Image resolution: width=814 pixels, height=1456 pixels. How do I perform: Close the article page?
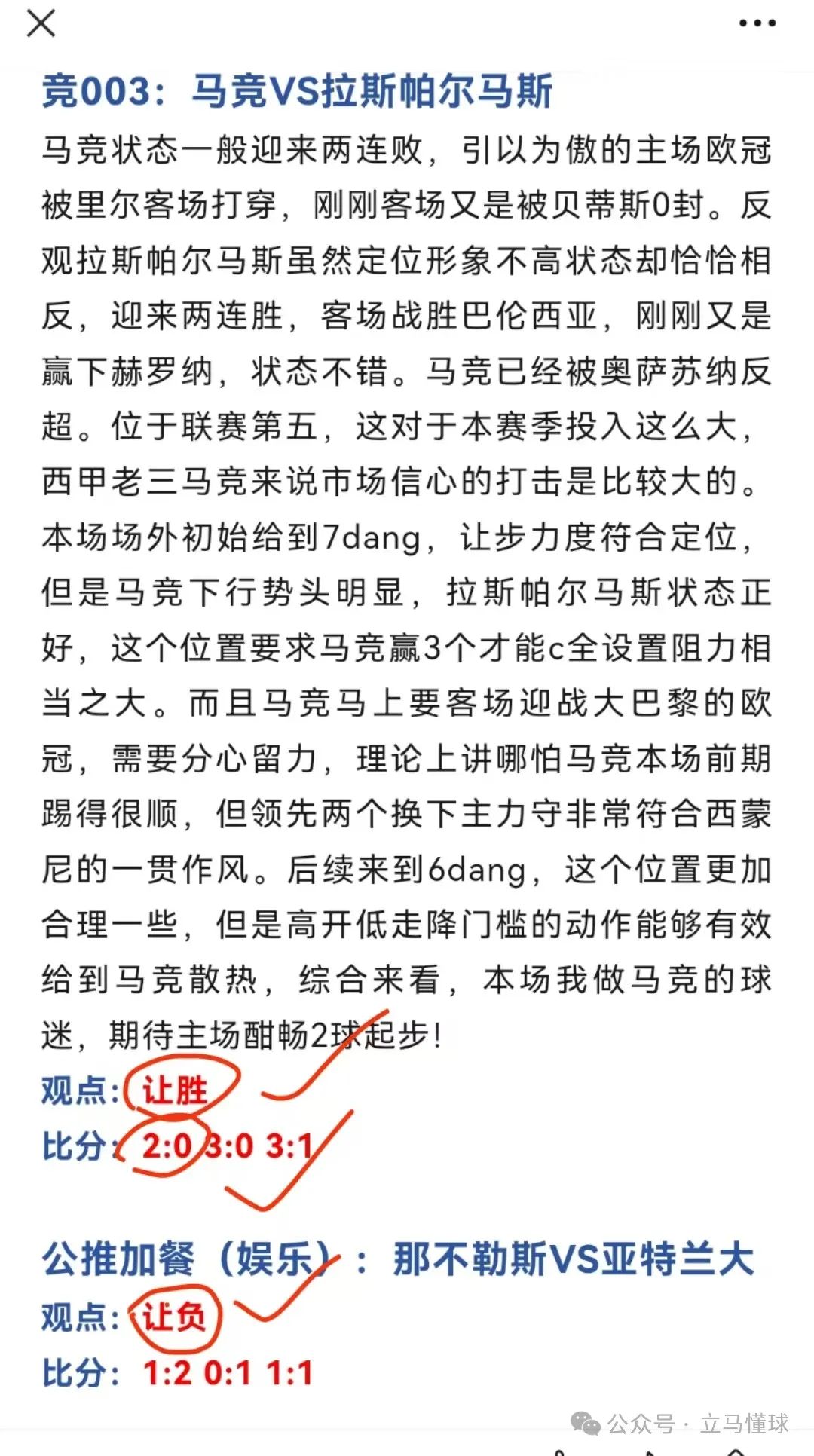pyautogui.click(x=41, y=23)
